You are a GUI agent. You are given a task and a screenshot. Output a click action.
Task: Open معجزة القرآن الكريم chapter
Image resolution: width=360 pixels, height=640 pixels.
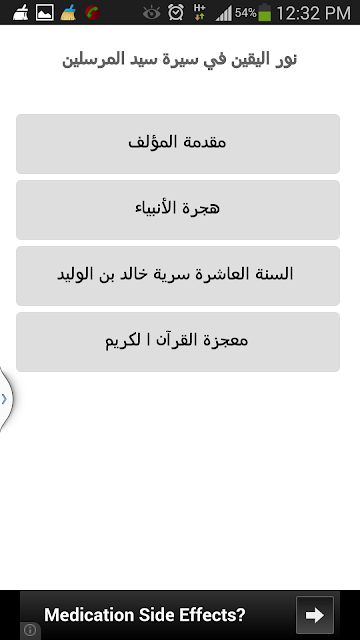tap(178, 342)
